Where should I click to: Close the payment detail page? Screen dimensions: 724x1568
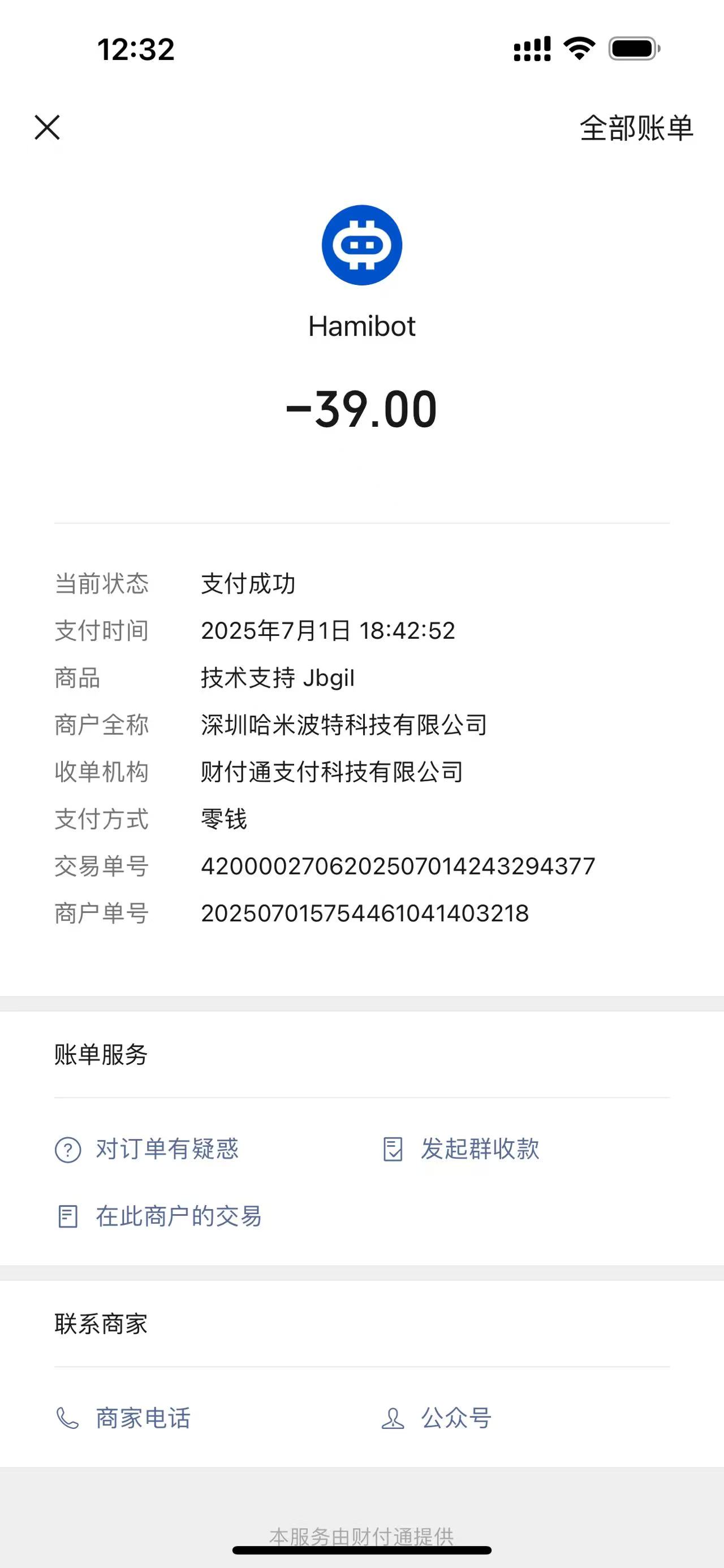[47, 127]
